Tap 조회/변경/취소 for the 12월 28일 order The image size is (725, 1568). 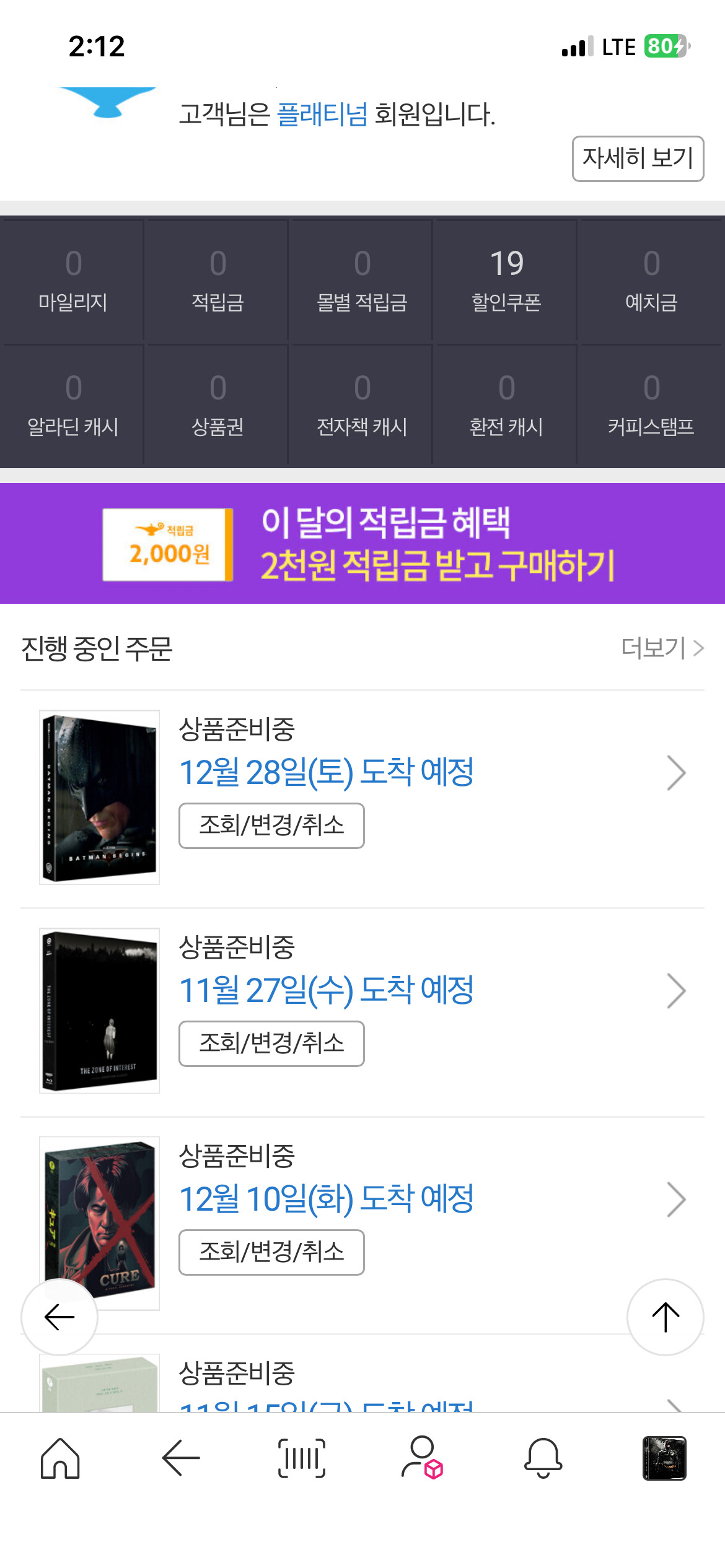271,825
